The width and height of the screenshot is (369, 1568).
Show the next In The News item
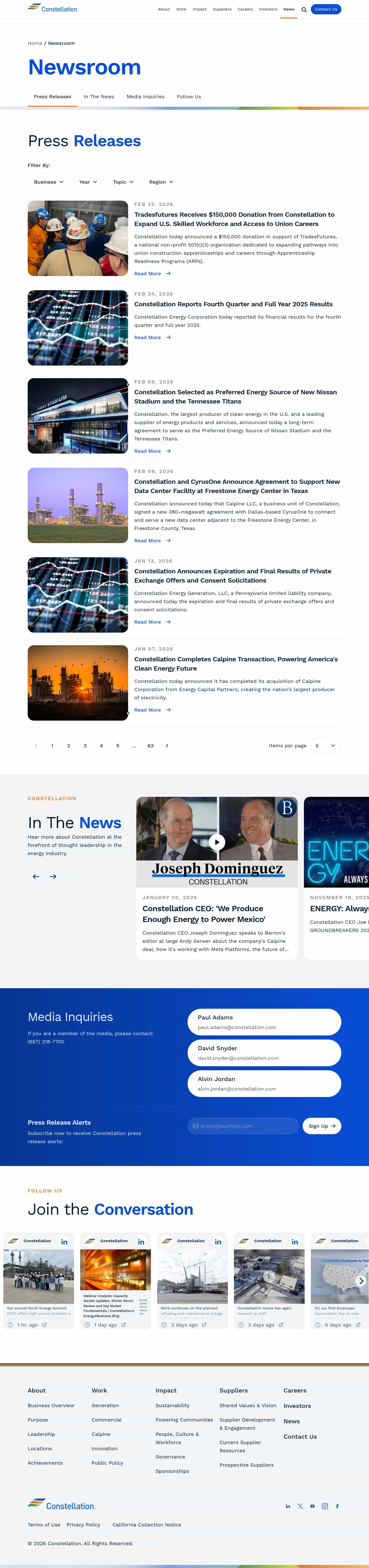click(54, 877)
